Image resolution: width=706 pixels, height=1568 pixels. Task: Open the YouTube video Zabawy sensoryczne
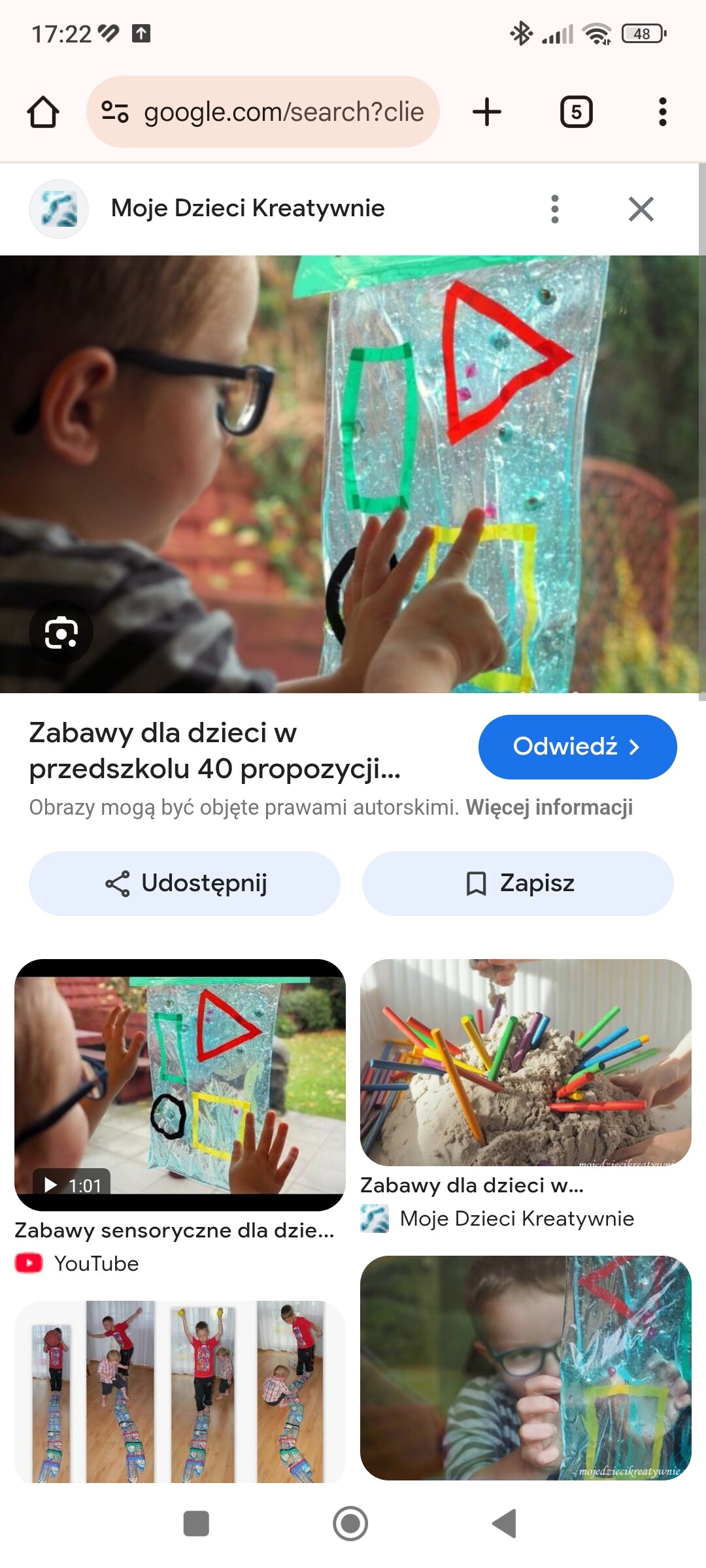[180, 1085]
